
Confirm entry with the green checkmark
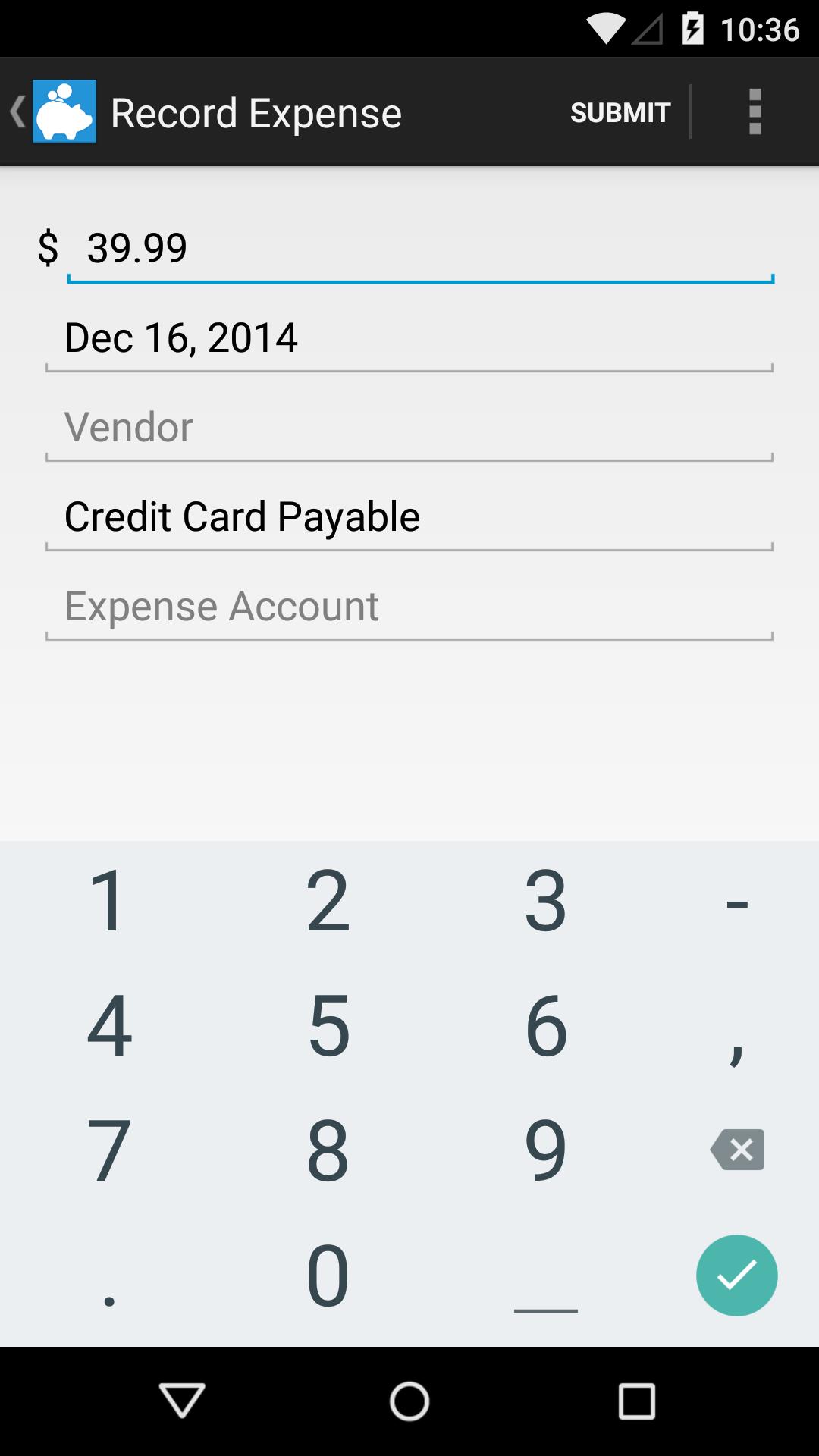737,1276
